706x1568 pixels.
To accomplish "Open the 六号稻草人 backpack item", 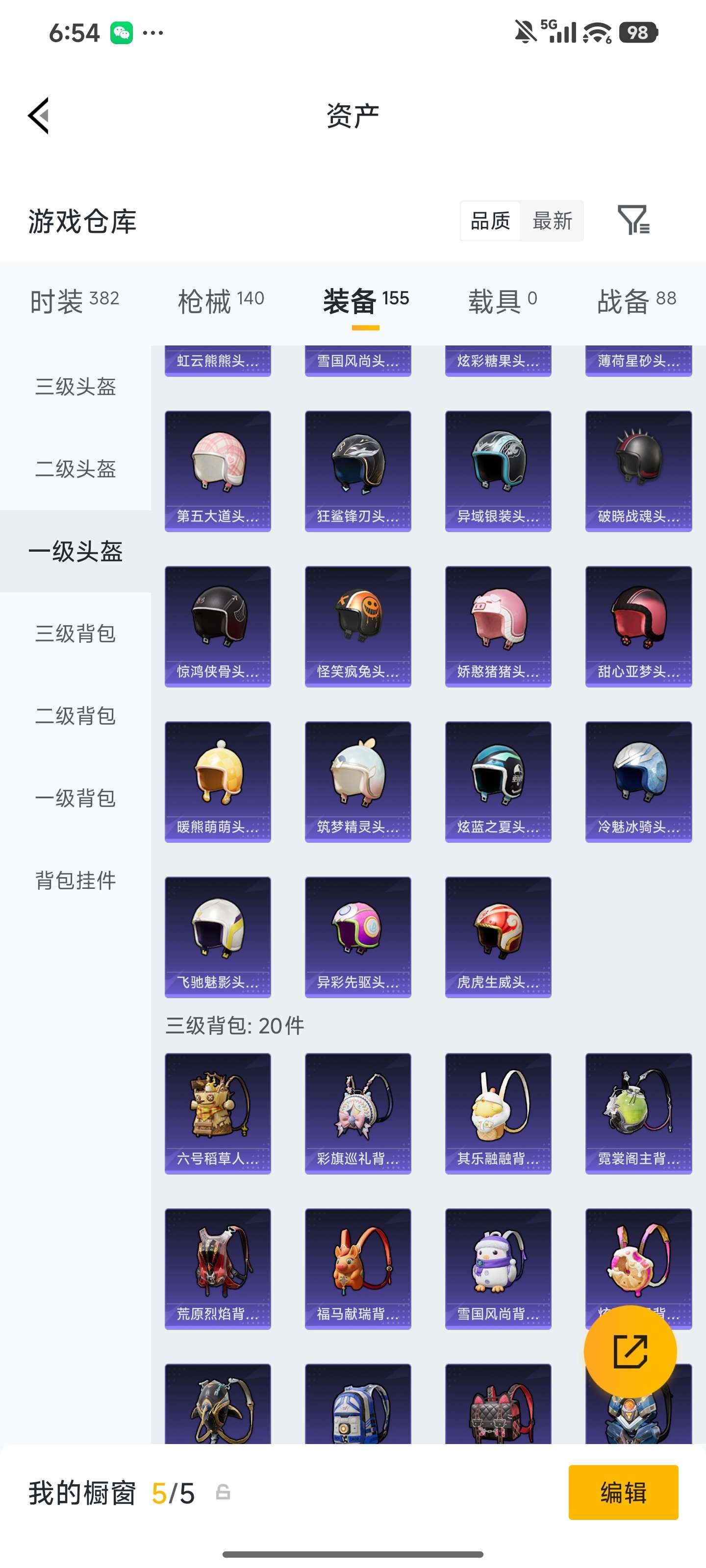I will [x=218, y=1113].
